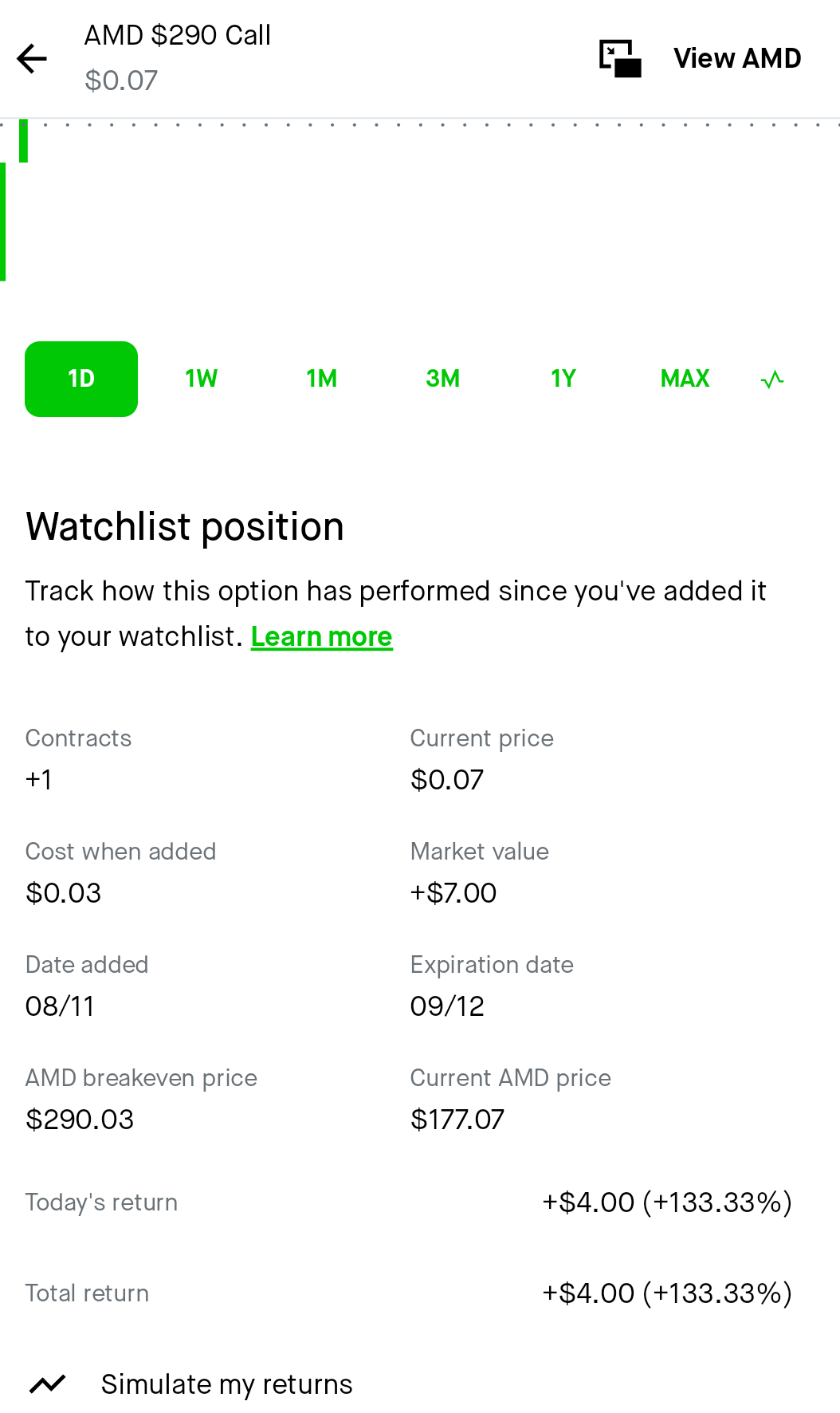
Task: Select the MAX chart range
Action: pos(685,379)
